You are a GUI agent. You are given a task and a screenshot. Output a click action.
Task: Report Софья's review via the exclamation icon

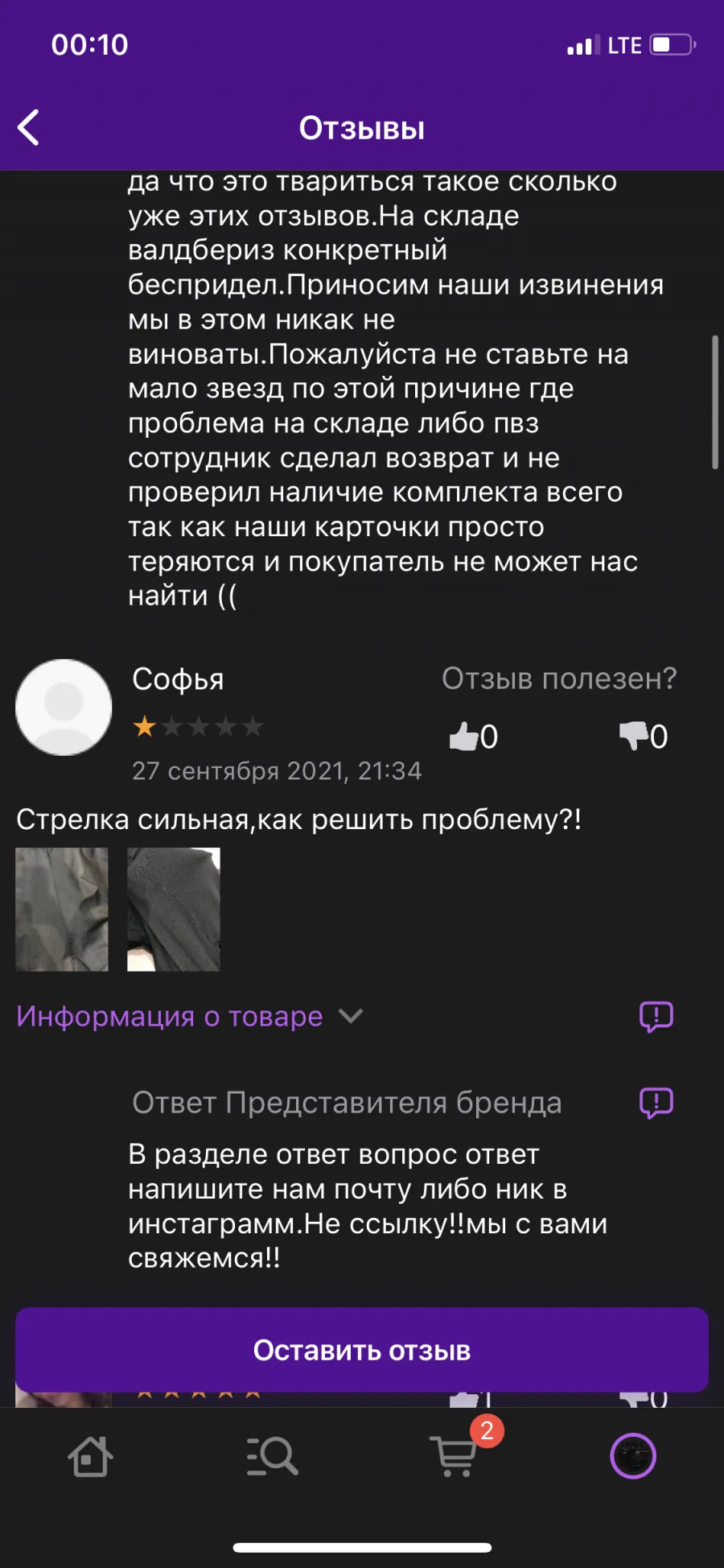coord(656,1017)
